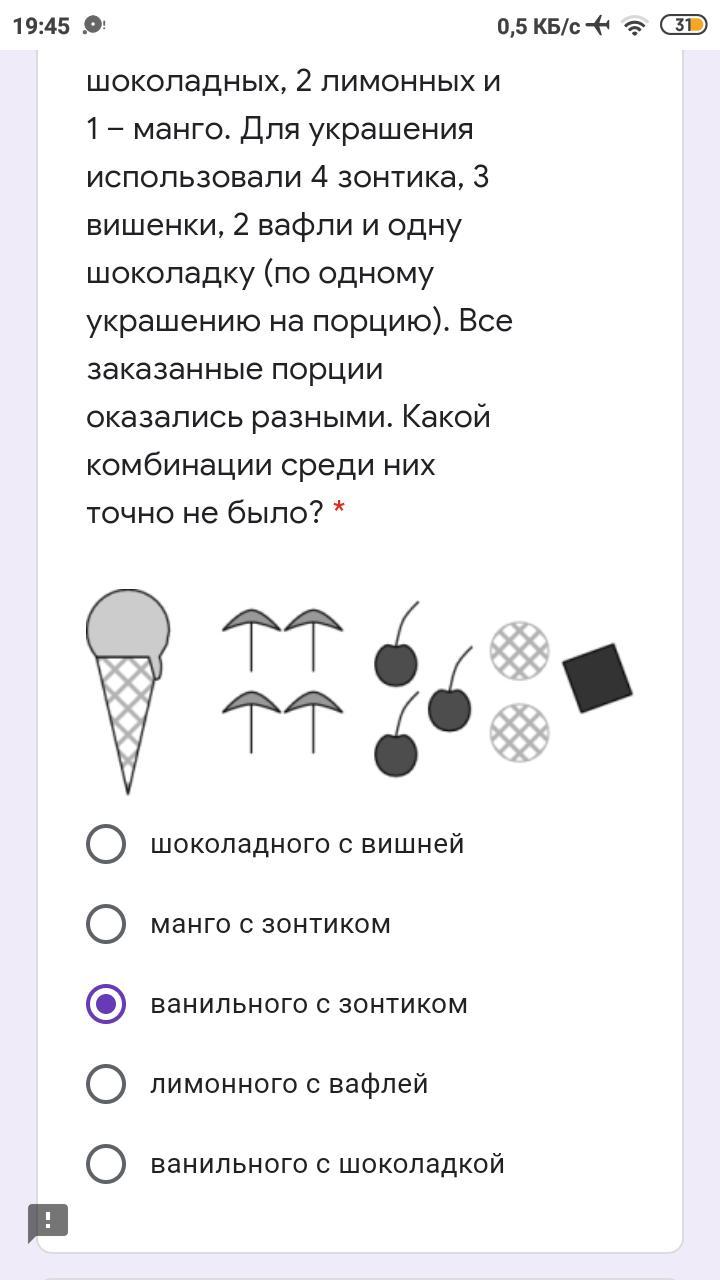The image size is (720, 1280).
Task: Tap the selected answer «ванильного с зонтиком»
Action: tap(106, 1004)
